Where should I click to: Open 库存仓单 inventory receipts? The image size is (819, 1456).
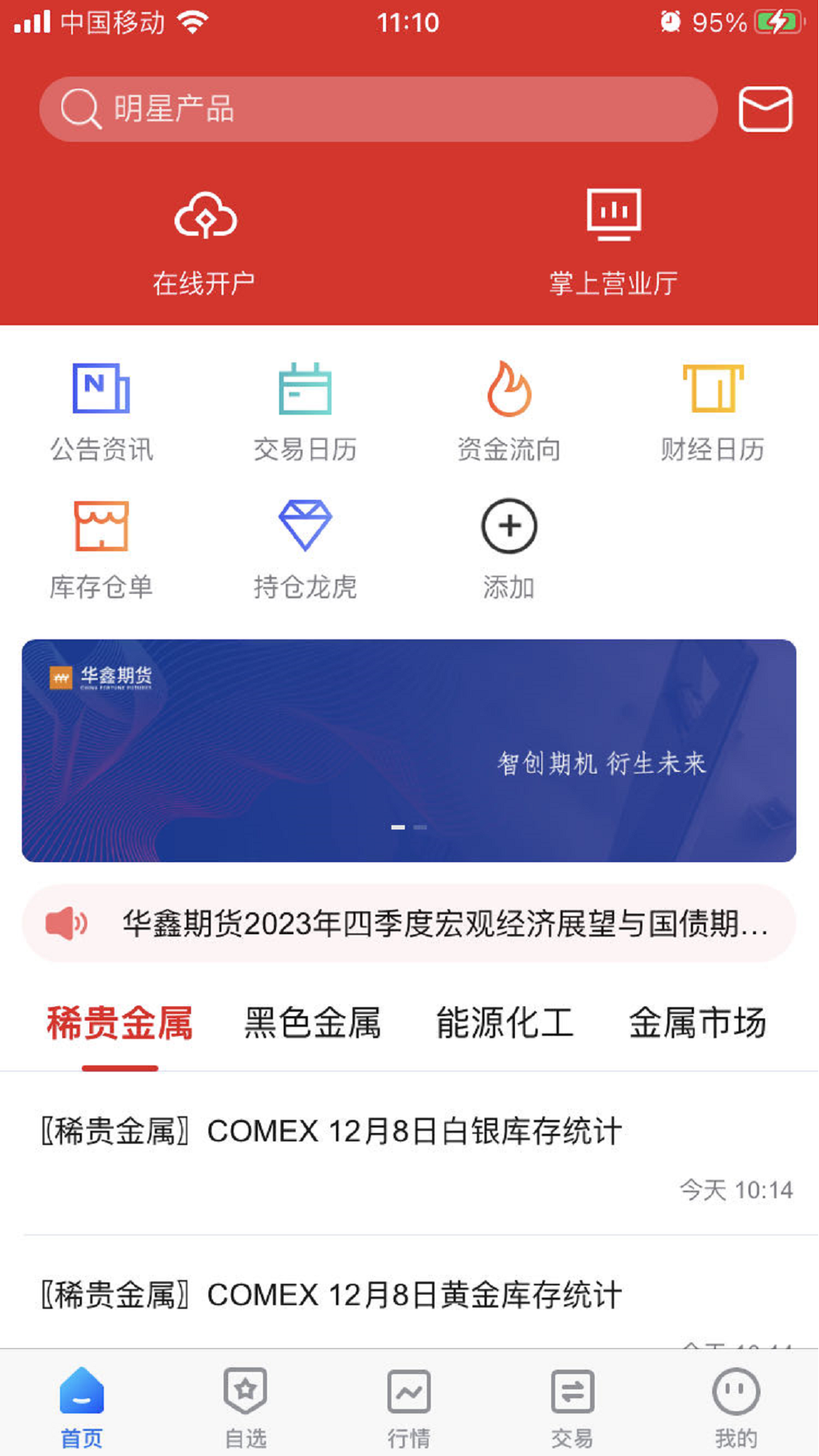tap(102, 549)
